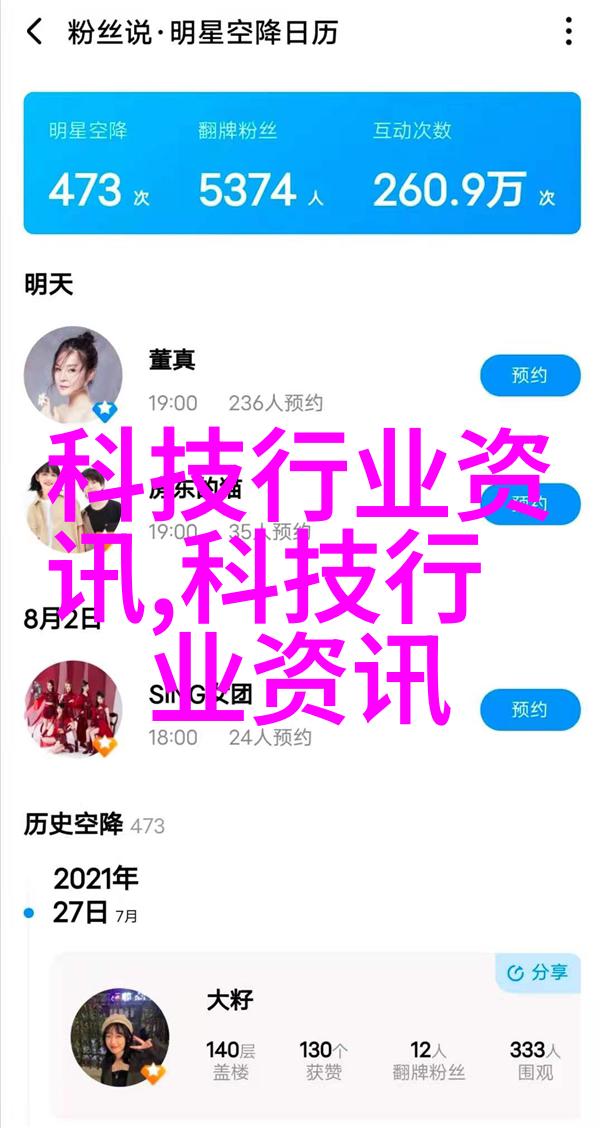The image size is (600, 1128).
Task: Go back from the 明星空降日历 page
Action: point(35,32)
